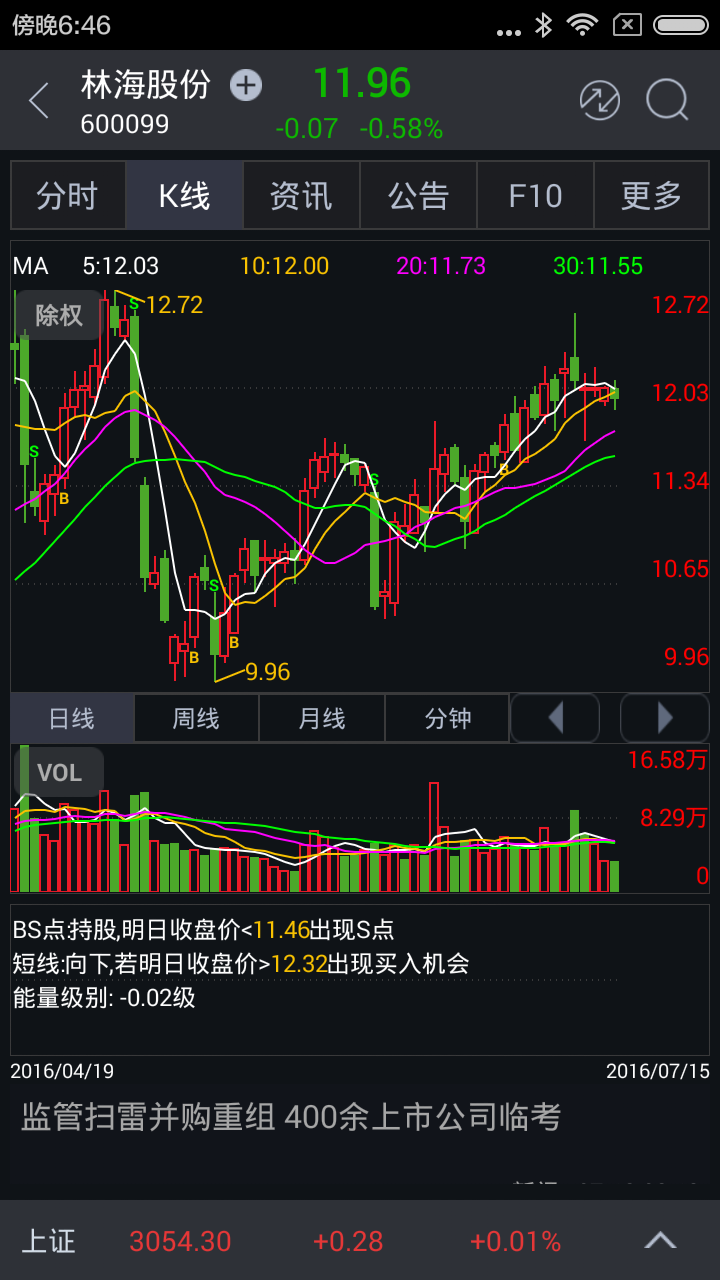The height and width of the screenshot is (1280, 720).
Task: Tap the VOL indicator button
Action: pyautogui.click(x=59, y=772)
